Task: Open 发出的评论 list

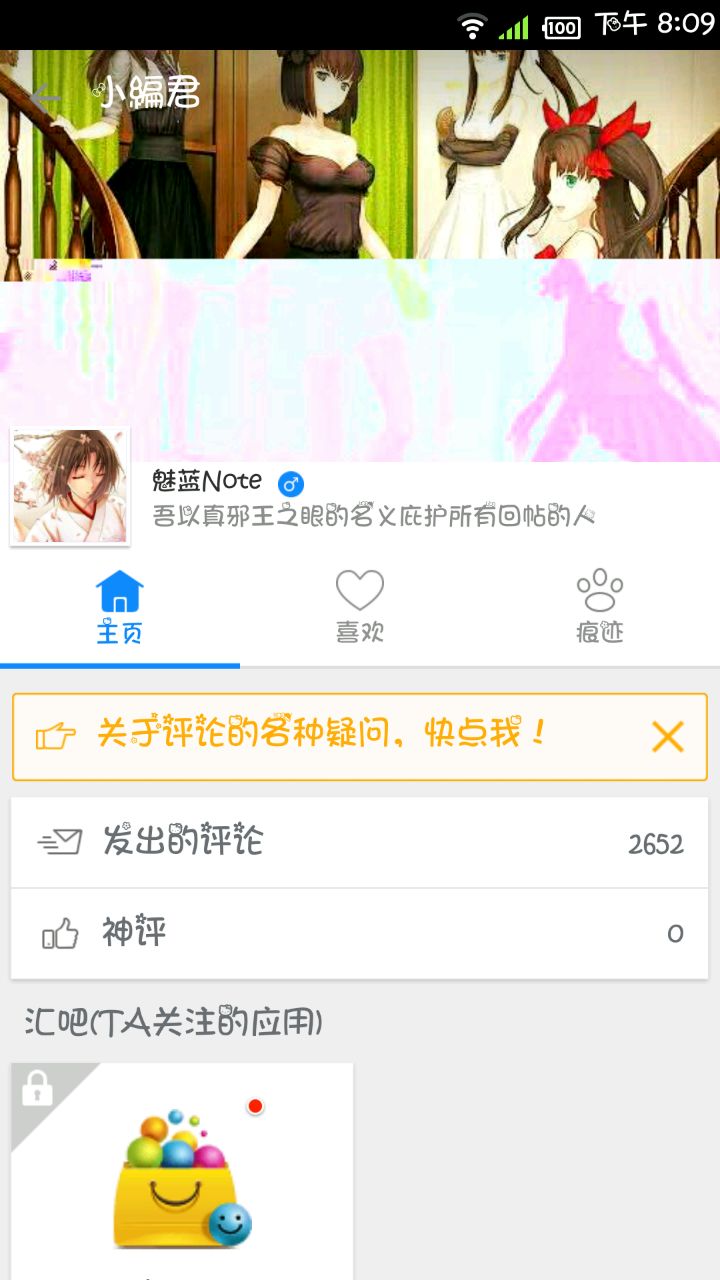Action: pyautogui.click(x=359, y=842)
